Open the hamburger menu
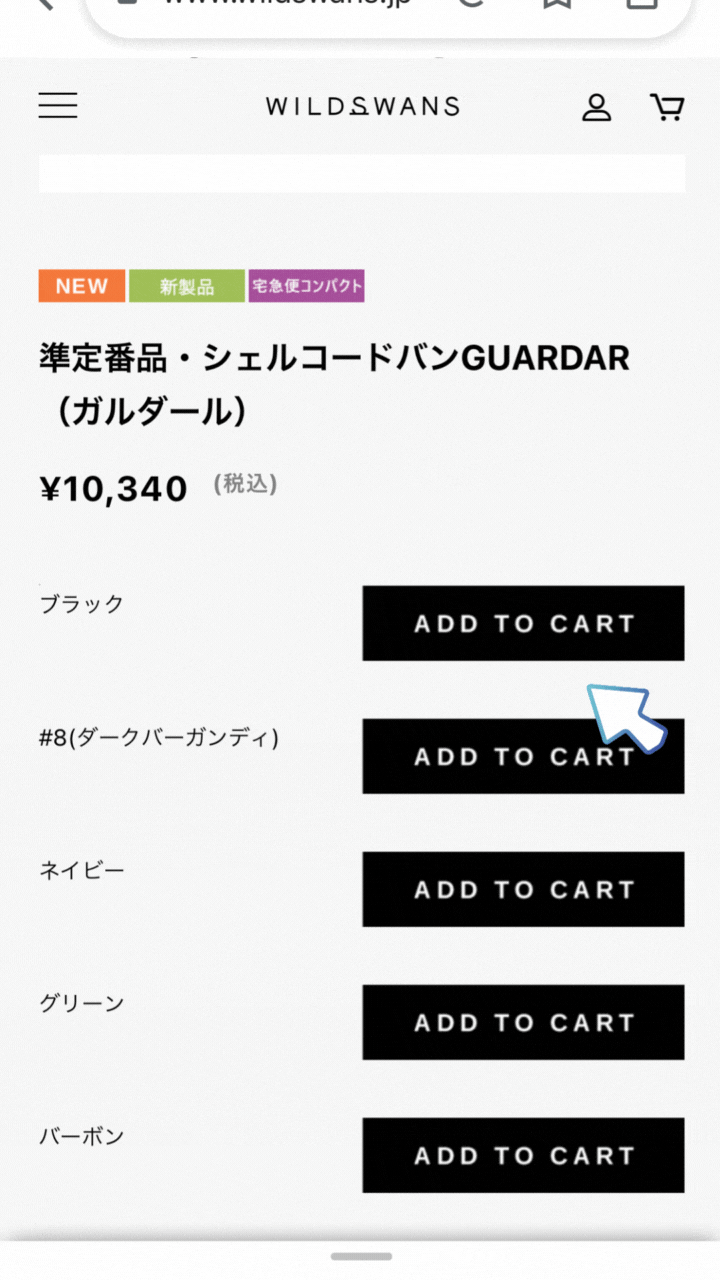Viewport: 720px width, 1280px height. click(x=58, y=106)
